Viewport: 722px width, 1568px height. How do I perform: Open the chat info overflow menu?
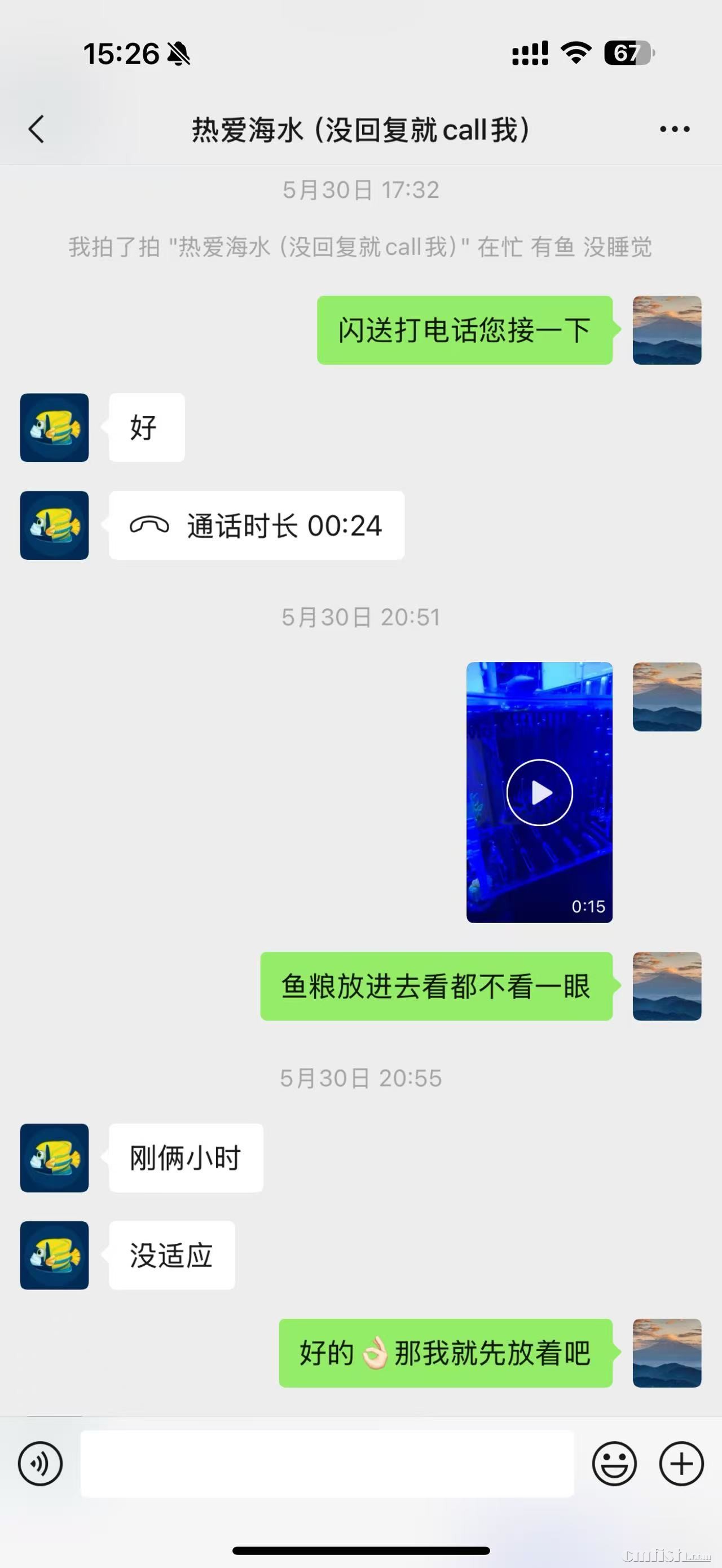tap(675, 129)
